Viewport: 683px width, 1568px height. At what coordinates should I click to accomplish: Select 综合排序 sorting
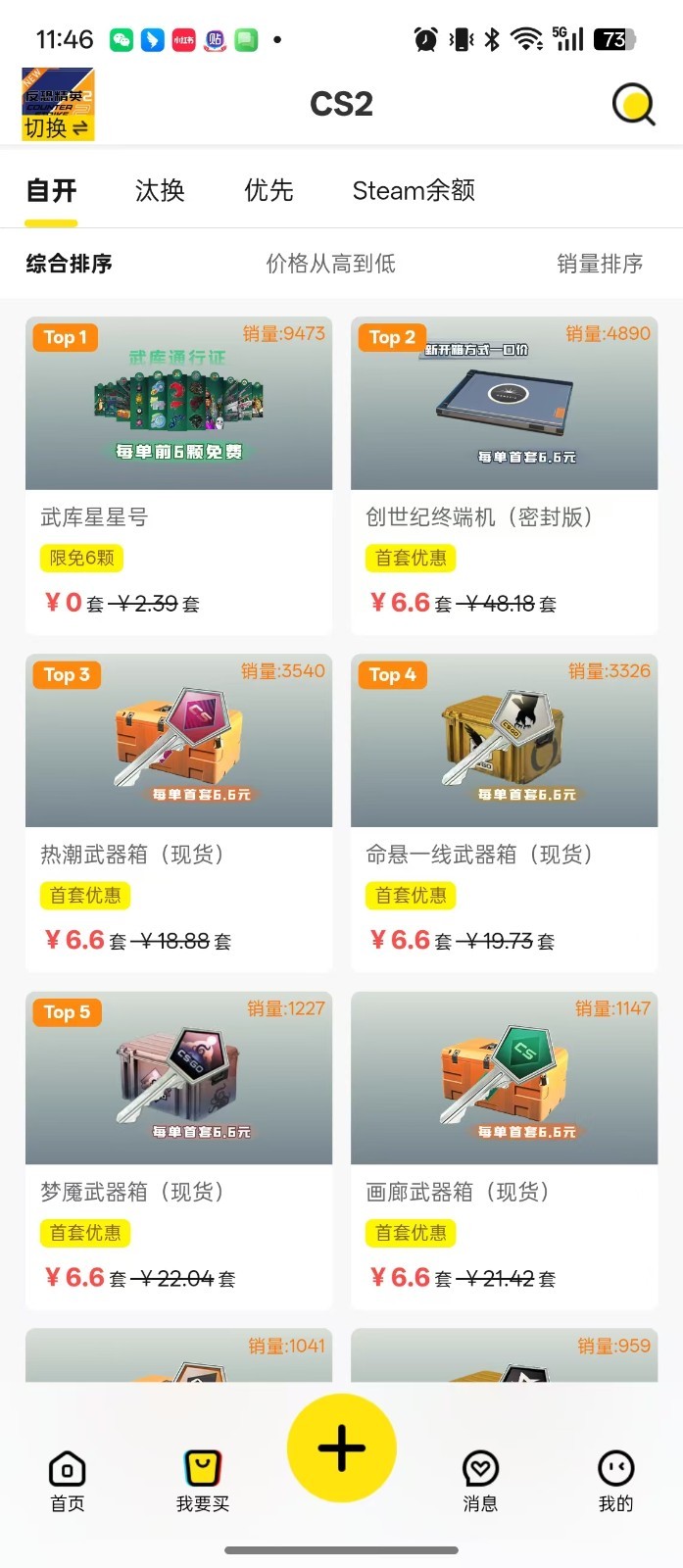point(70,264)
